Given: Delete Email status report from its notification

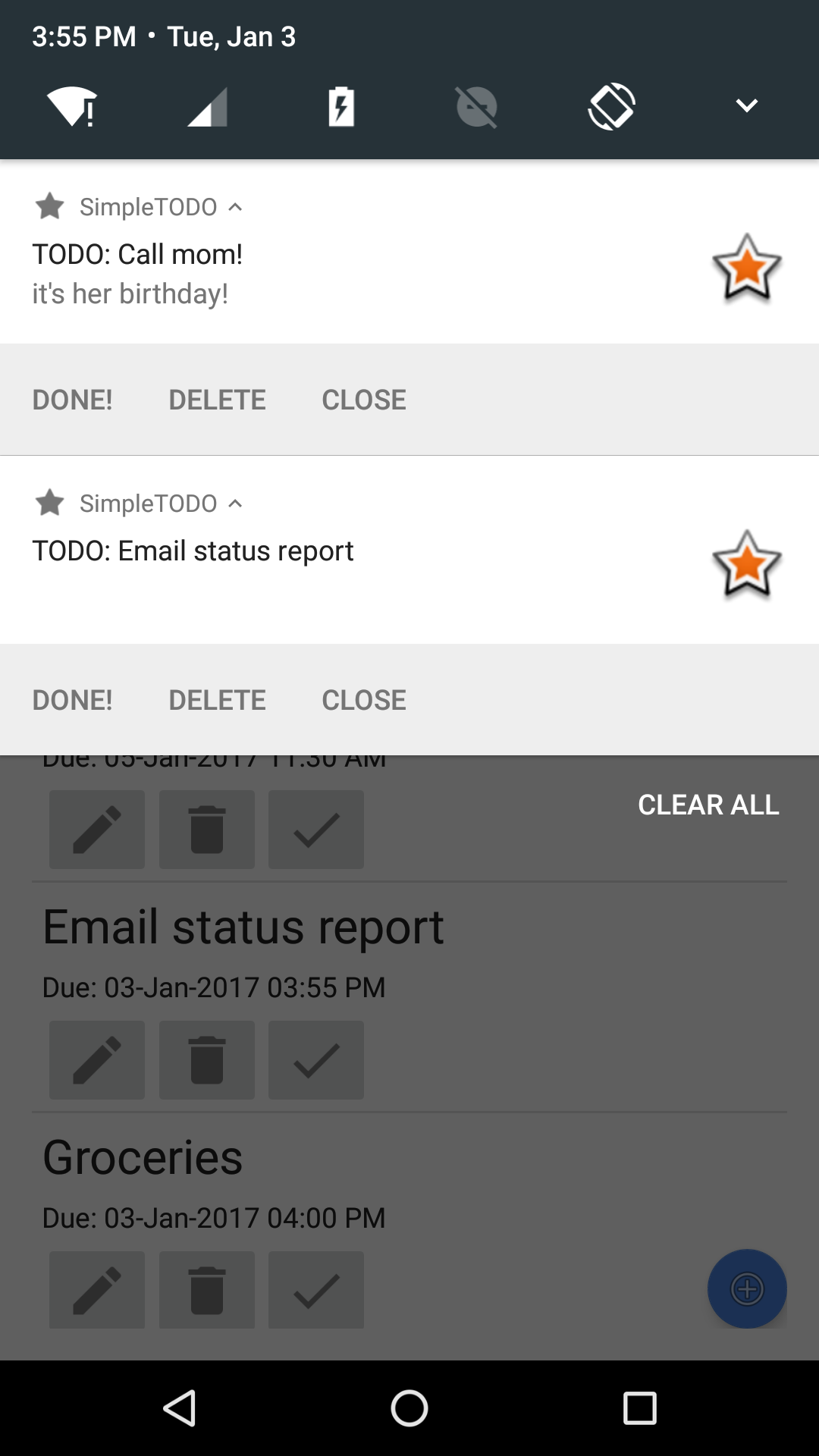Looking at the screenshot, I should (217, 700).
